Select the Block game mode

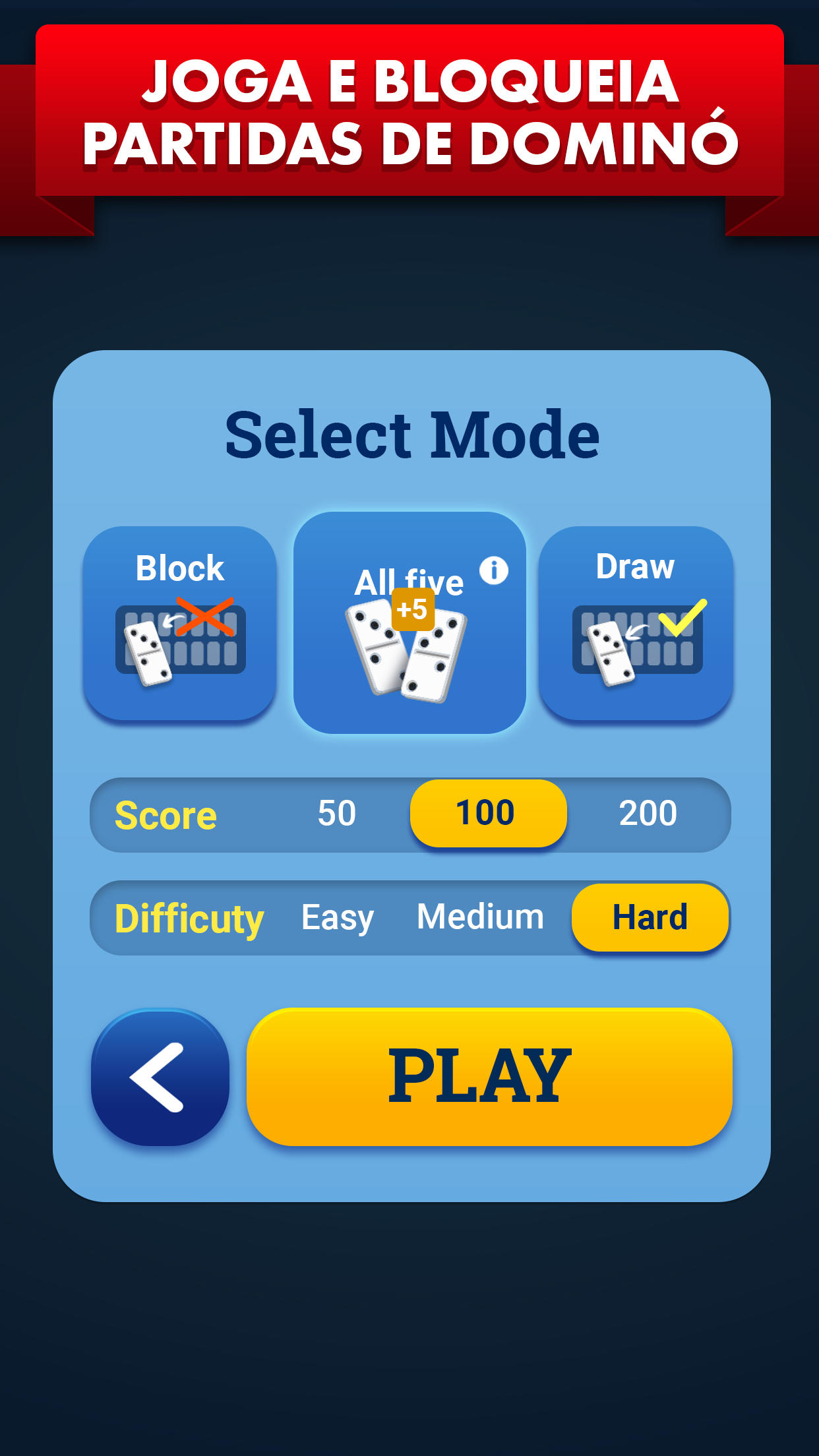click(x=179, y=622)
